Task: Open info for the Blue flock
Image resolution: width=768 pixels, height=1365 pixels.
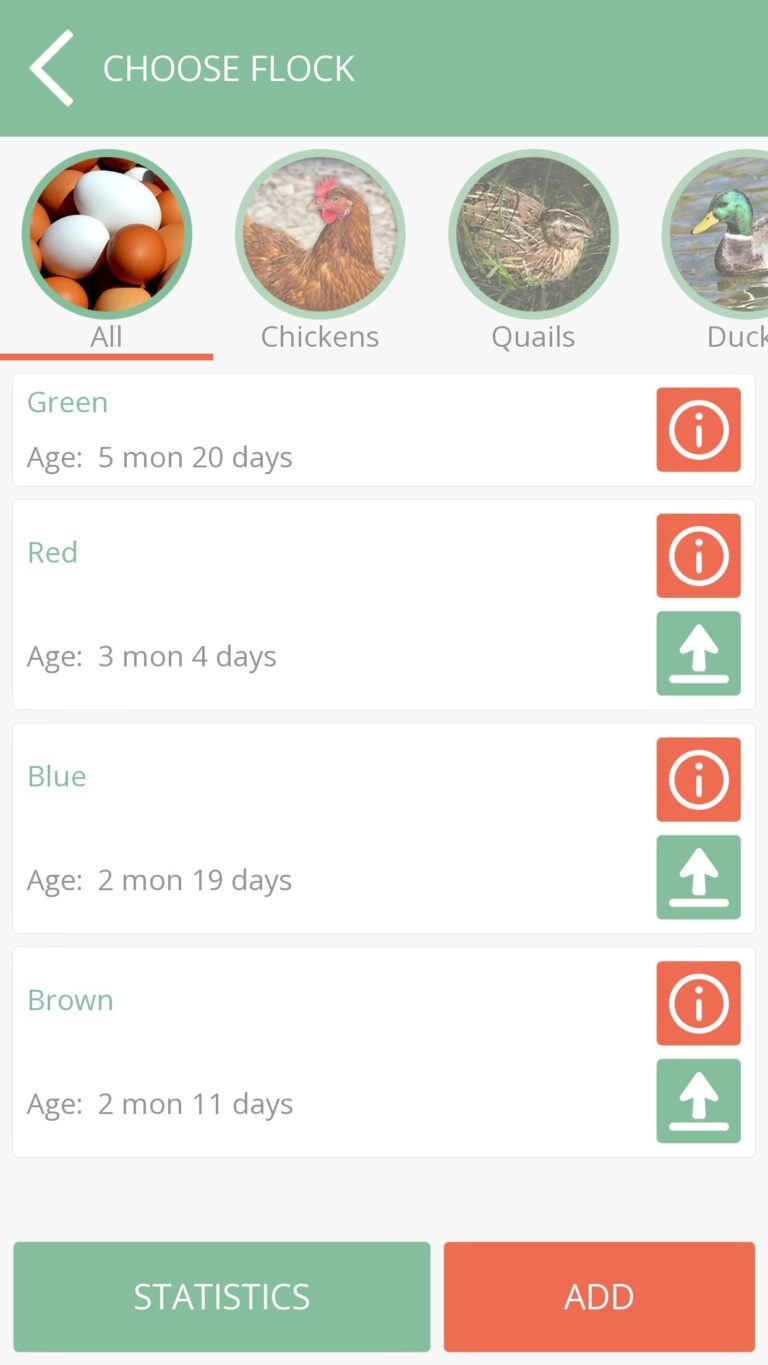Action: [698, 780]
